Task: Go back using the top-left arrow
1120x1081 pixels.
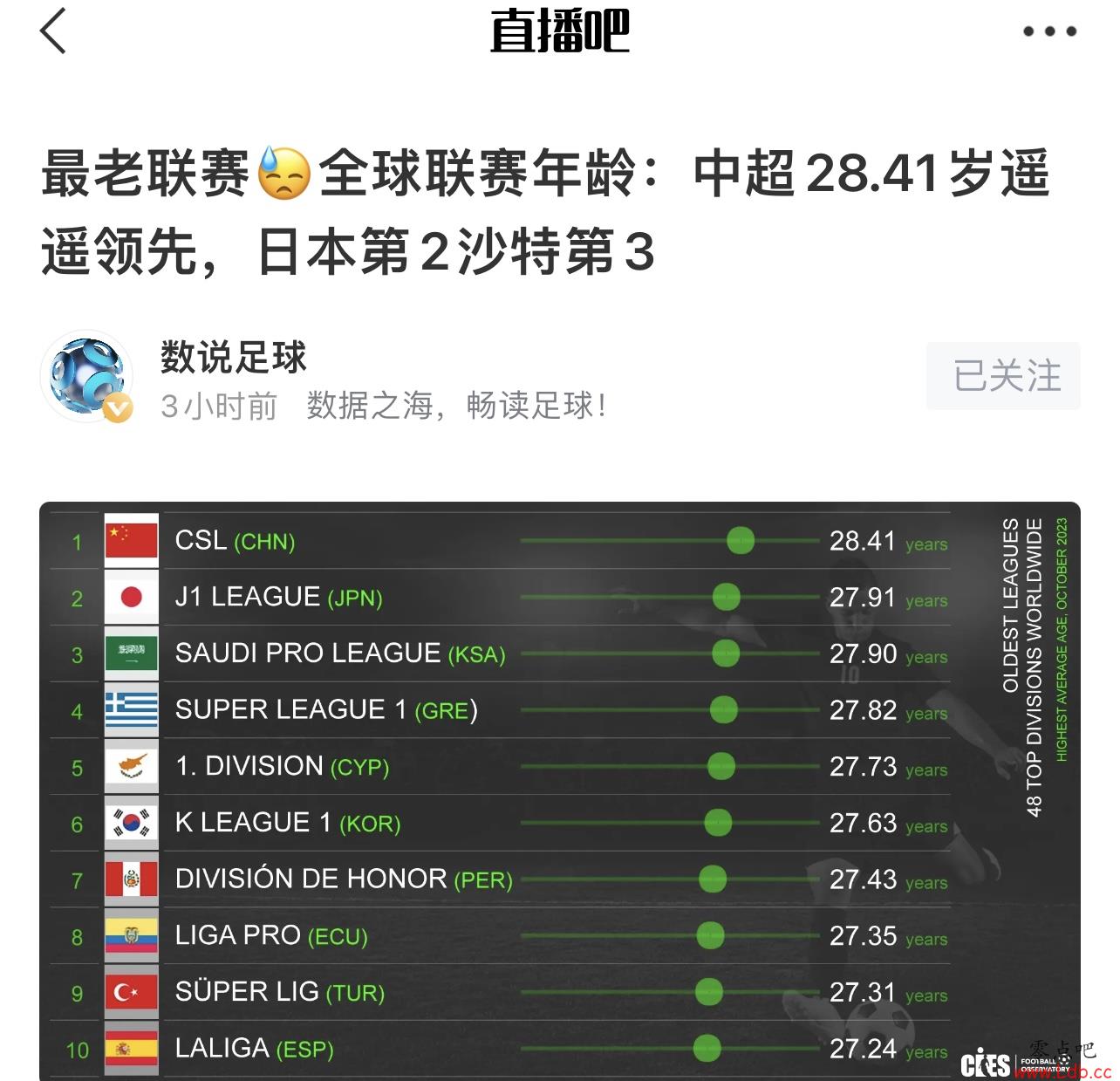Action: tap(53, 31)
